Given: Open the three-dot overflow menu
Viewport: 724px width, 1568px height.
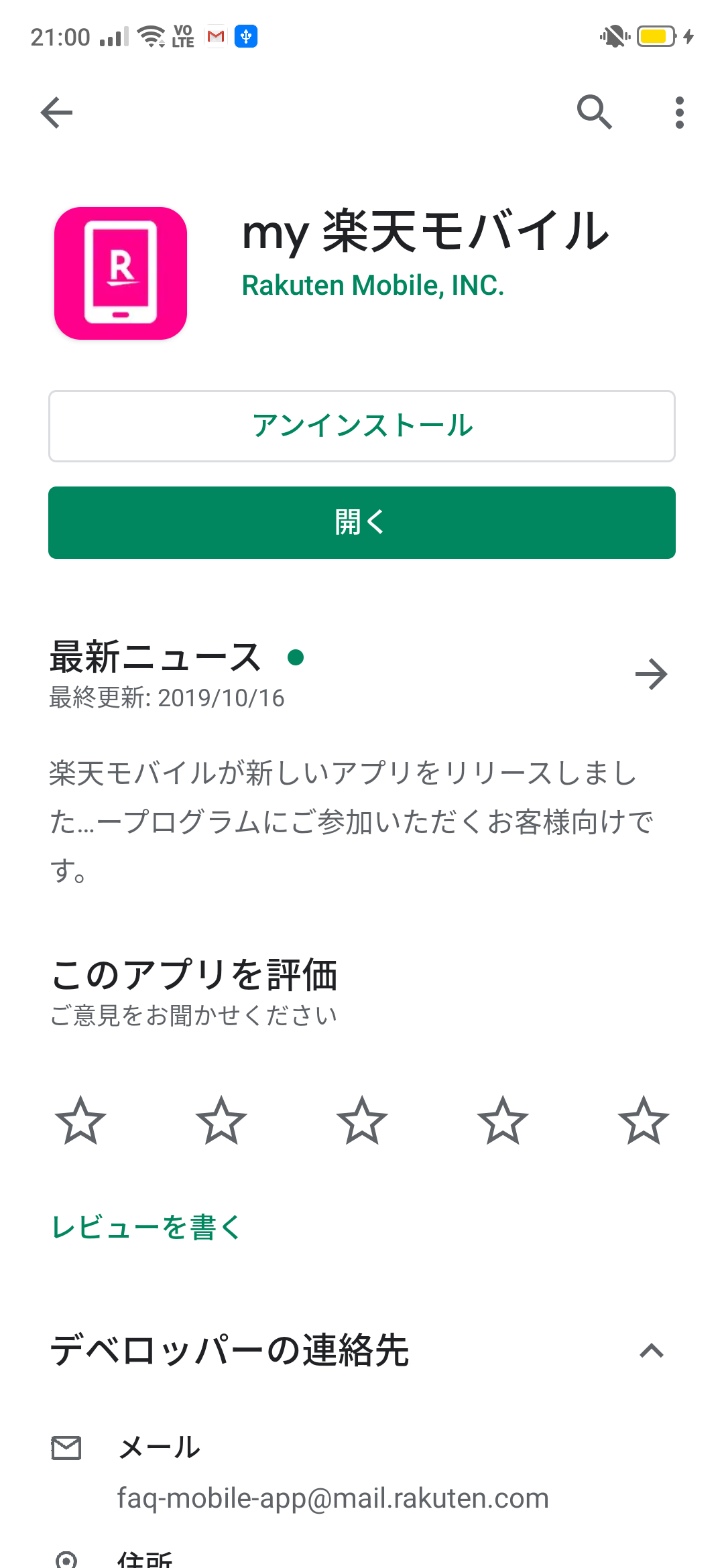Looking at the screenshot, I should [680, 112].
